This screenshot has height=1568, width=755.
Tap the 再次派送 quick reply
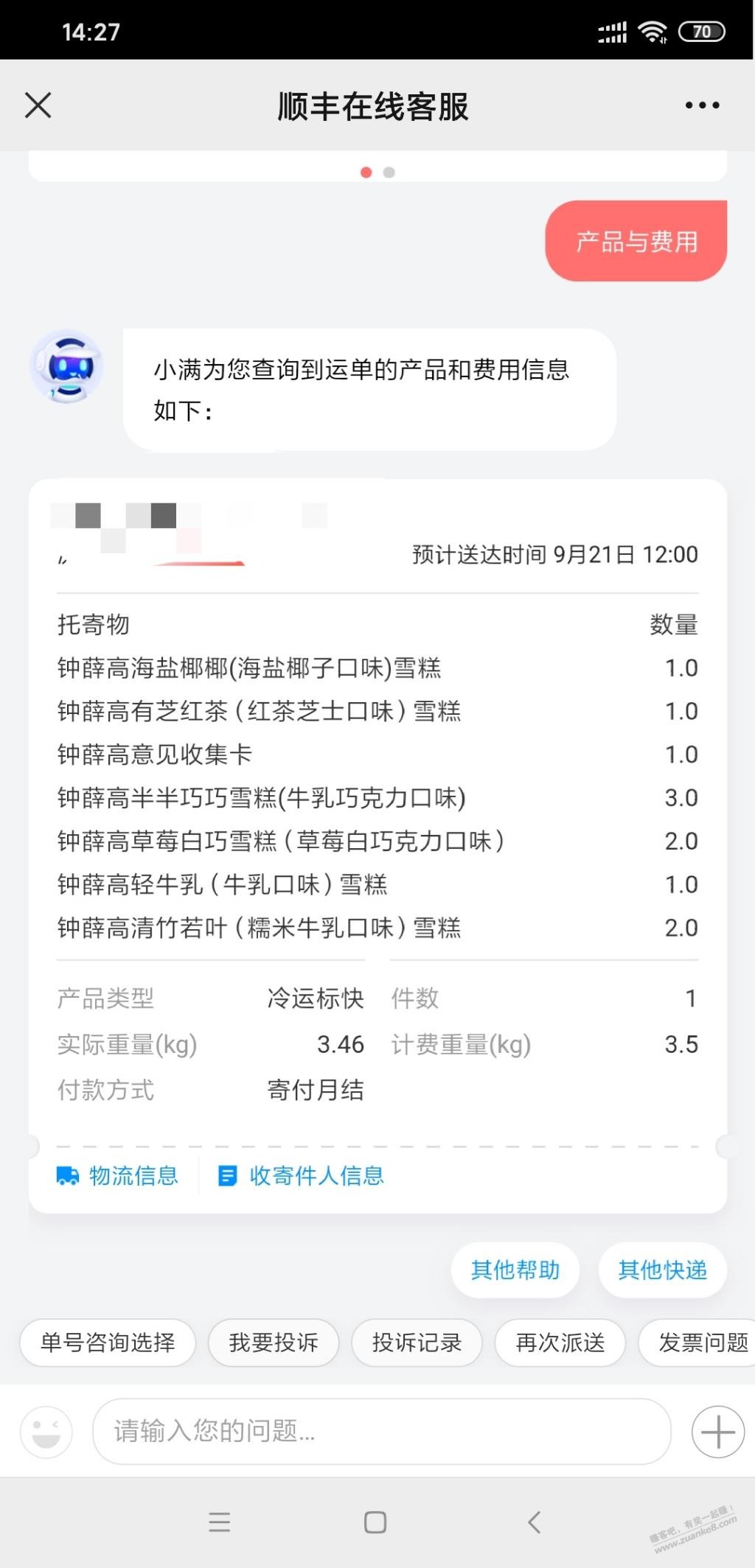(x=560, y=1343)
